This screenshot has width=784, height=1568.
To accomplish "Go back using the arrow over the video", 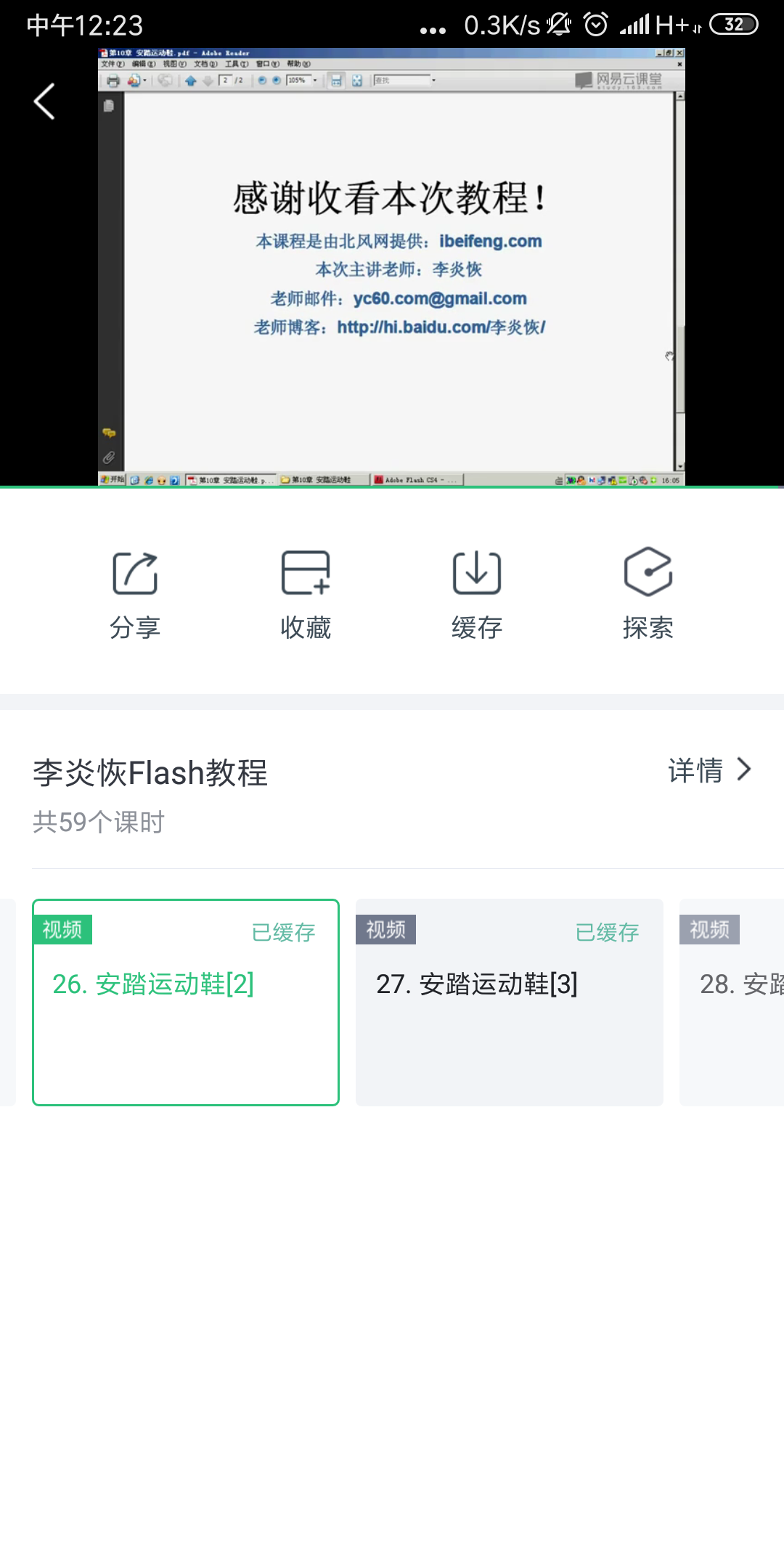I will [44, 101].
